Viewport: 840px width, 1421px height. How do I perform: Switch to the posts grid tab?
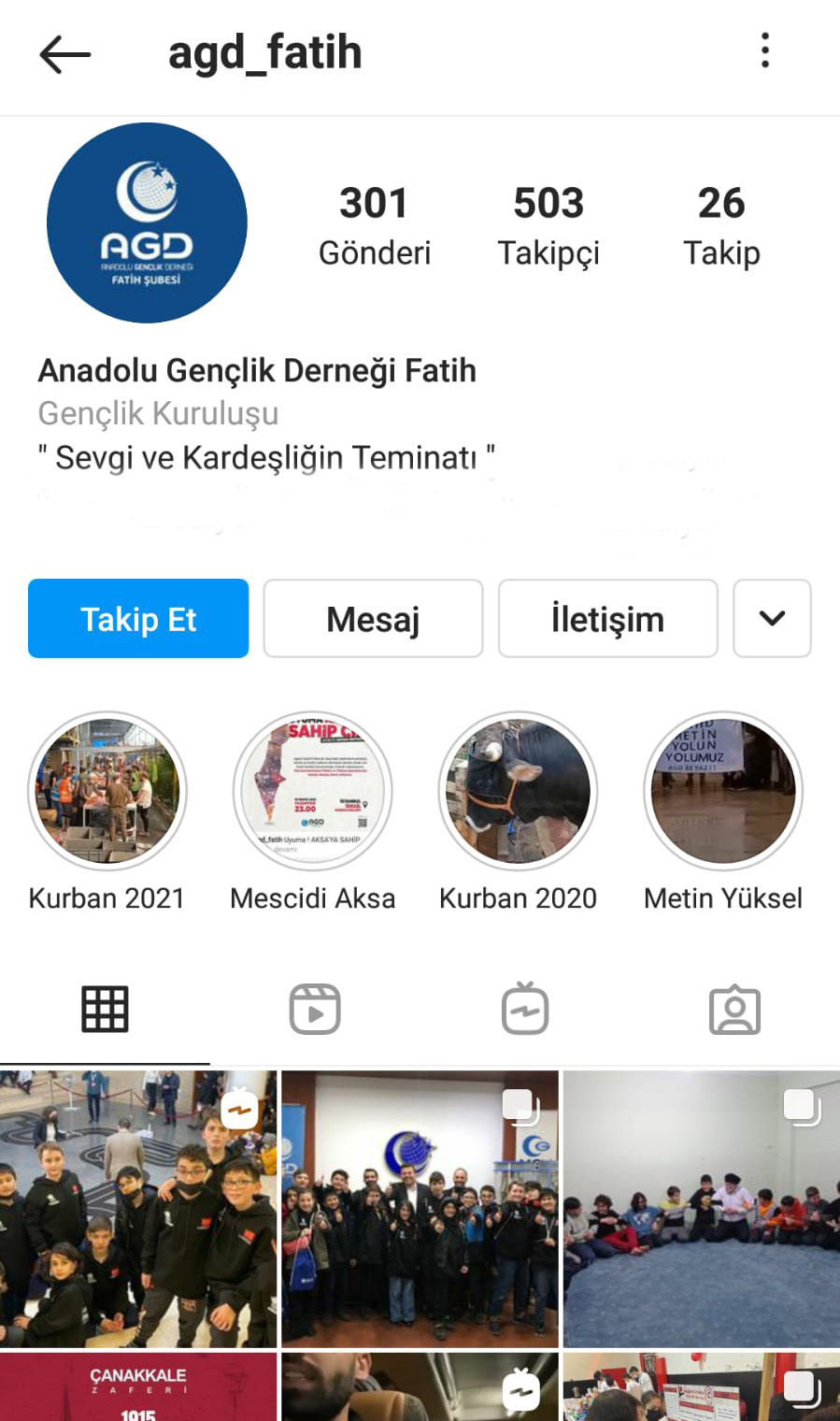coord(105,1010)
